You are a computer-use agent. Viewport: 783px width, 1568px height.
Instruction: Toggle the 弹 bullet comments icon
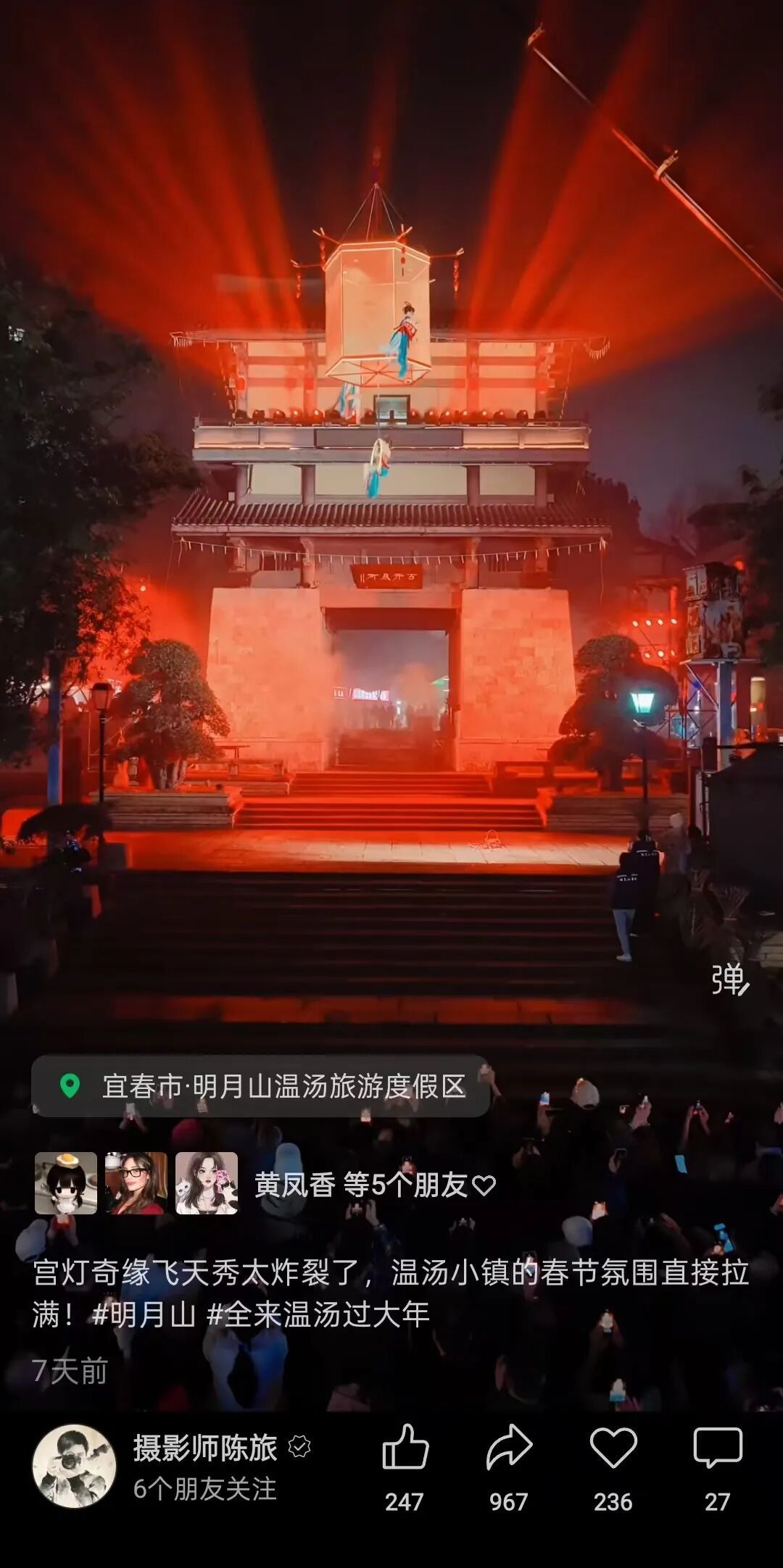pyautogui.click(x=729, y=980)
